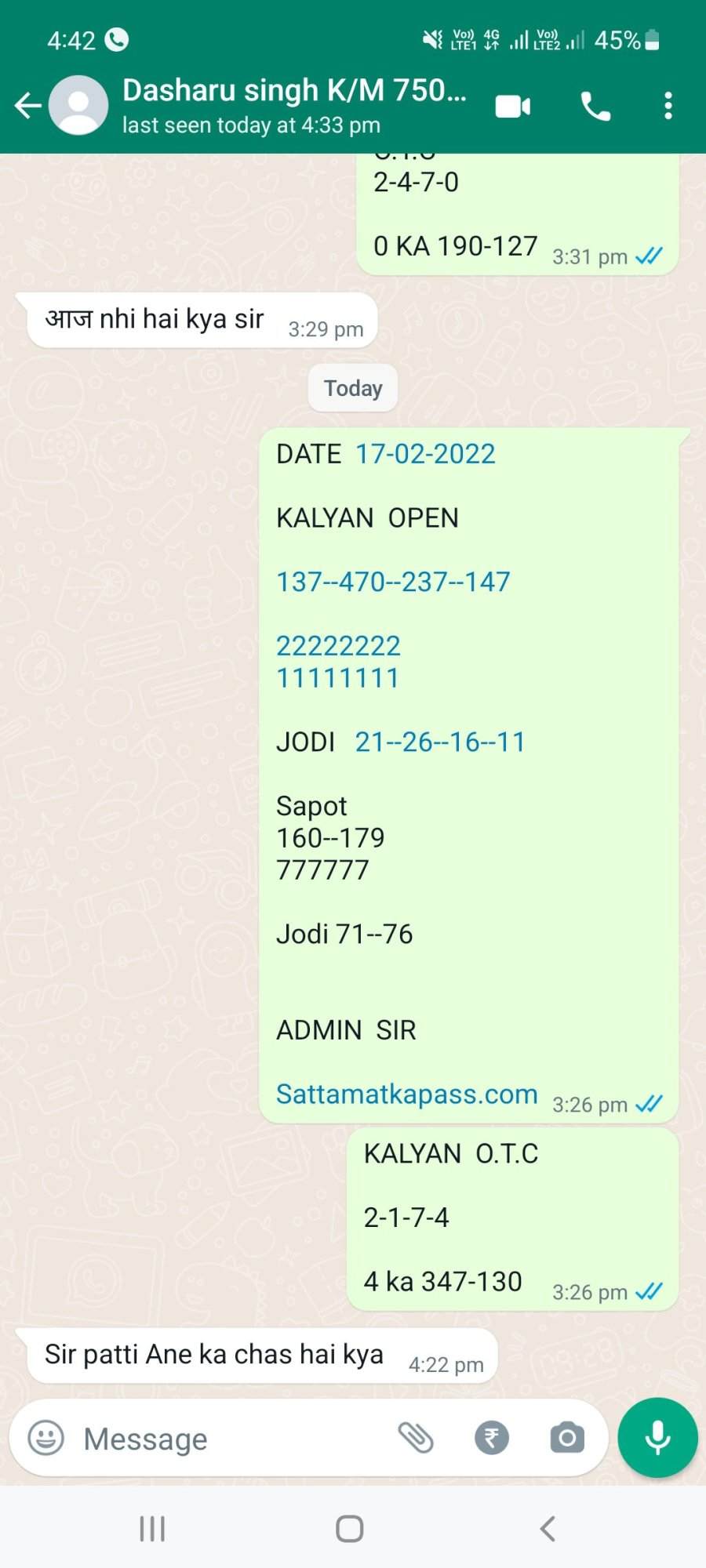This screenshot has width=706, height=1568.
Task: Open Dasharu singh's profile photo
Action: [x=78, y=105]
